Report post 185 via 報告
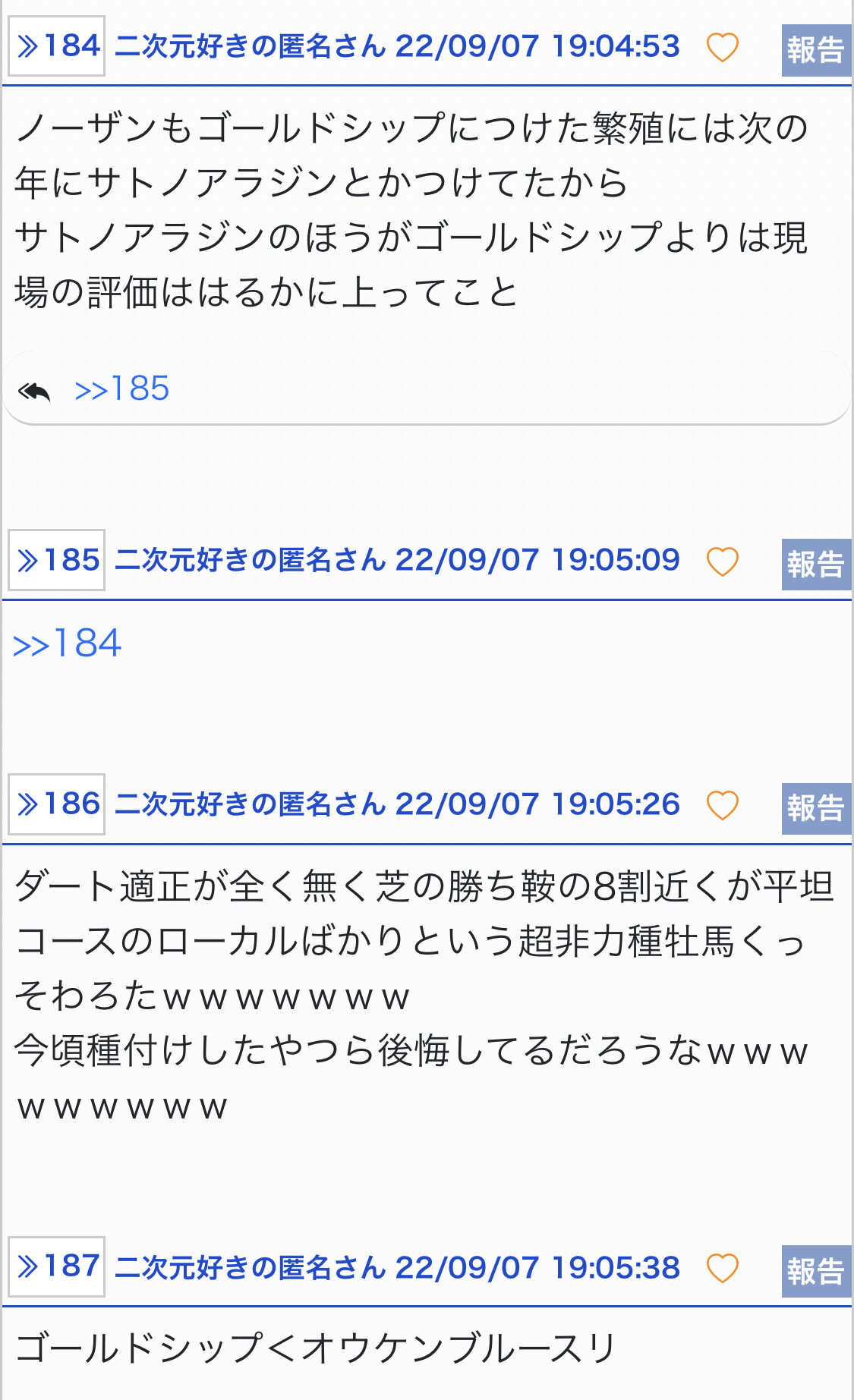 (816, 565)
